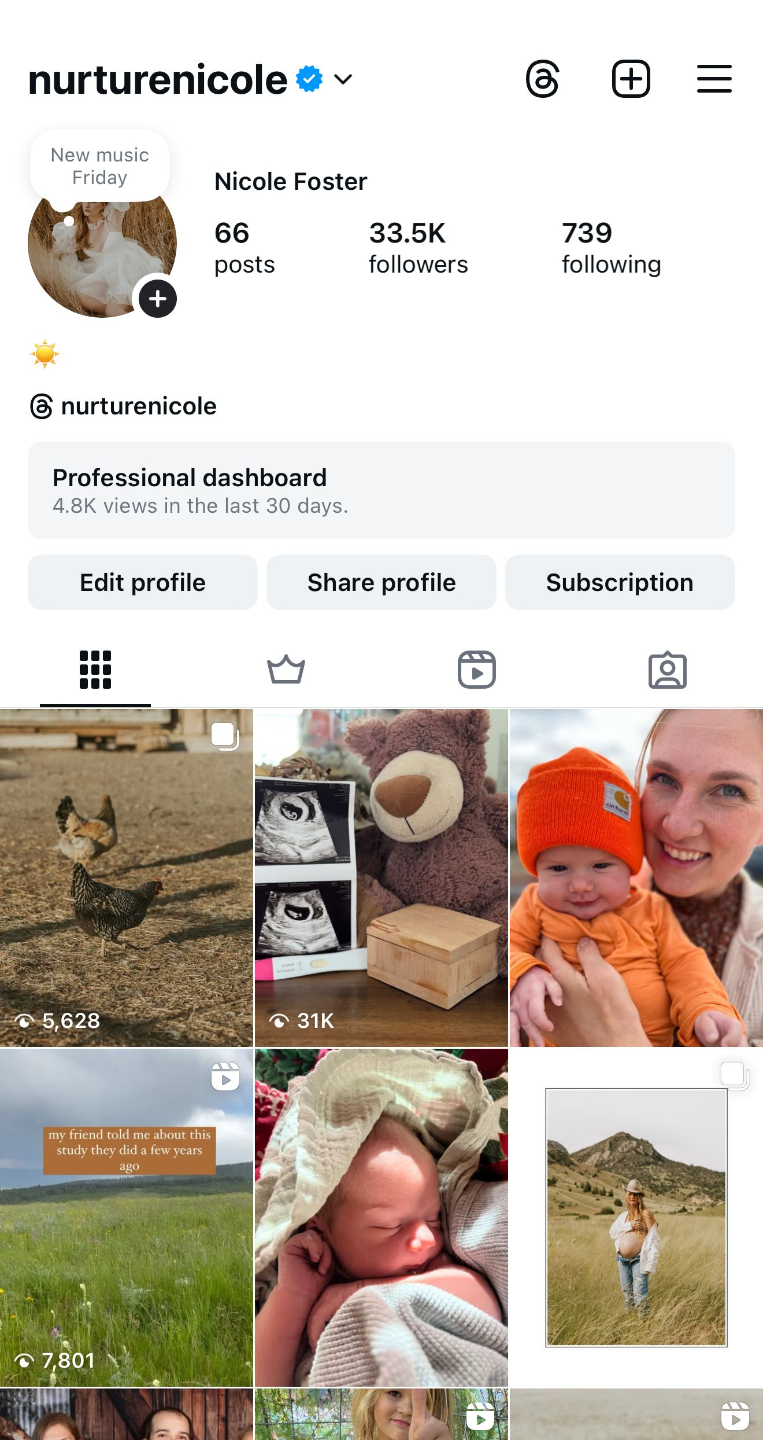The height and width of the screenshot is (1440, 763).
Task: Switch to the tagged photos tab
Action: pos(667,670)
